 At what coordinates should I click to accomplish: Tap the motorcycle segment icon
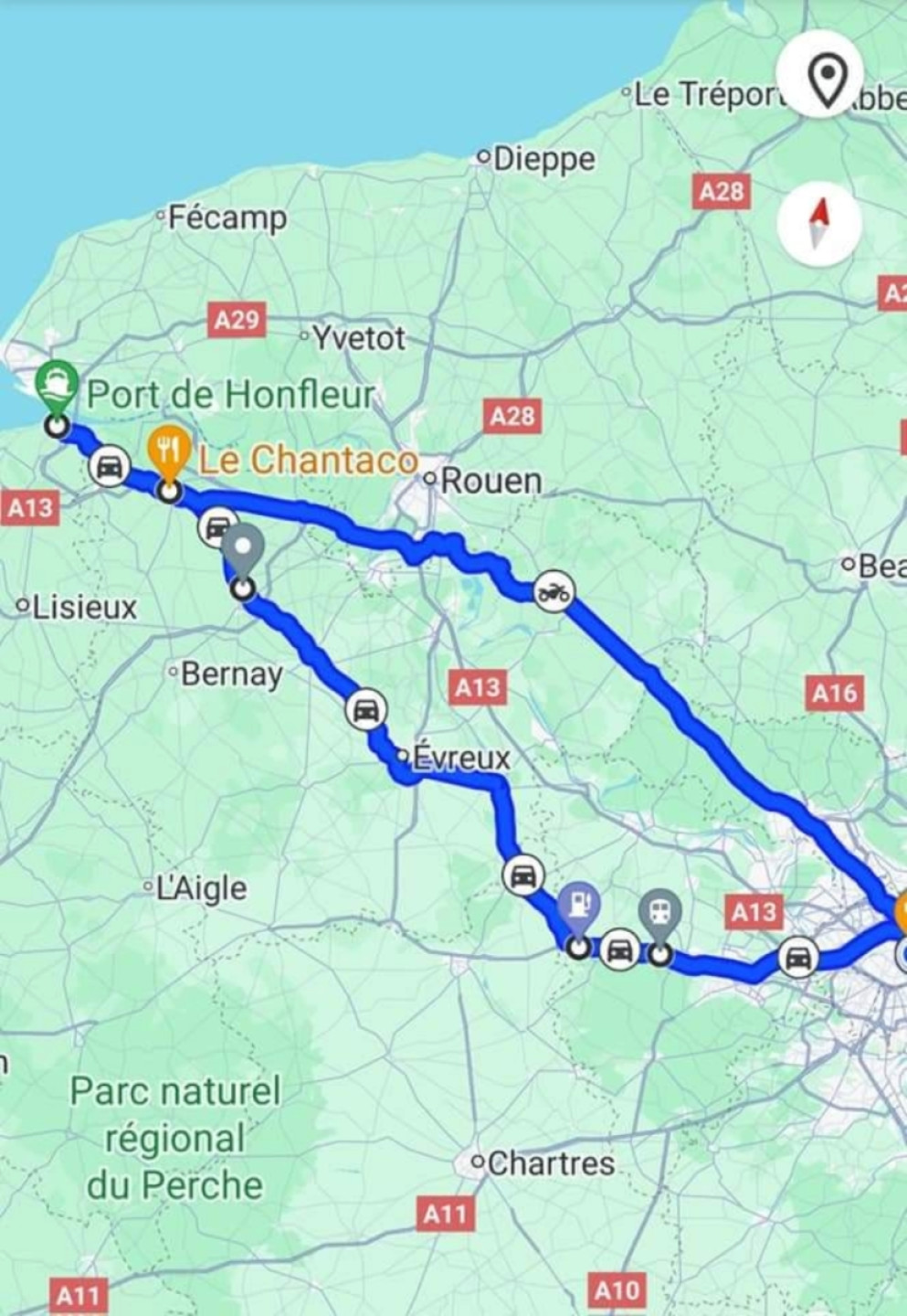pos(554,592)
